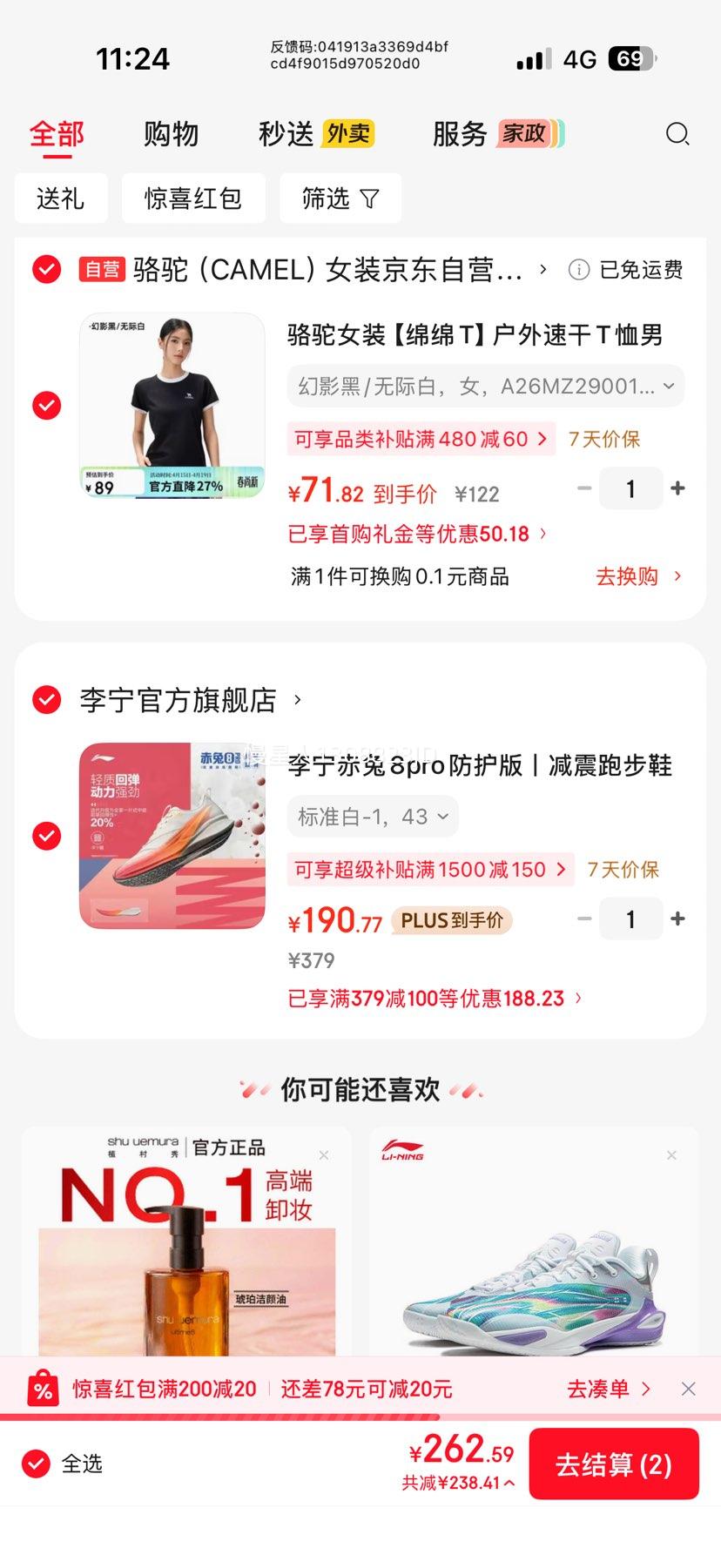Dismiss the shu uemura recommendation card
721x1568 pixels.
click(x=322, y=1154)
